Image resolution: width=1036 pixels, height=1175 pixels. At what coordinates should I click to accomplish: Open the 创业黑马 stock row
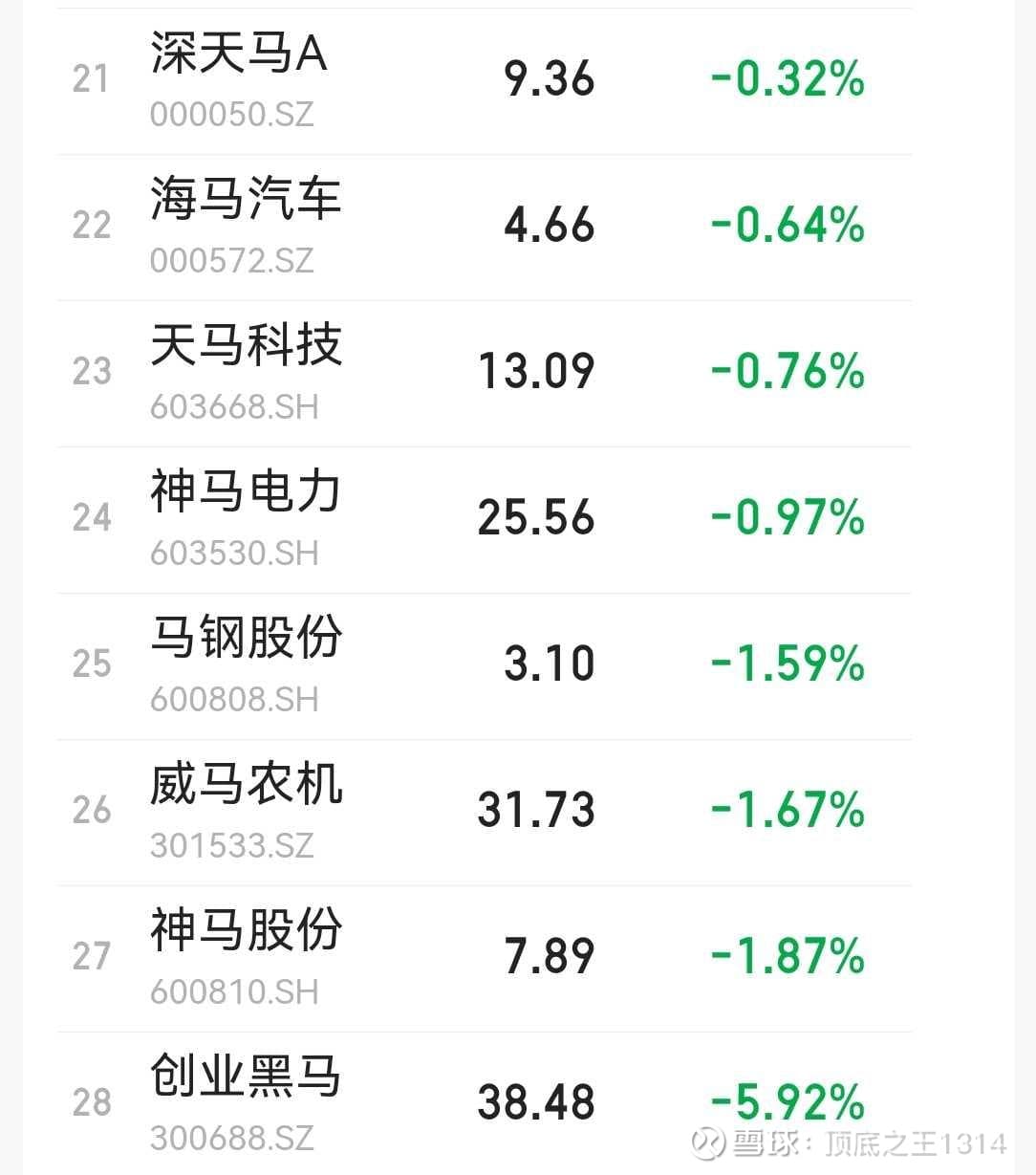tap(246, 1077)
